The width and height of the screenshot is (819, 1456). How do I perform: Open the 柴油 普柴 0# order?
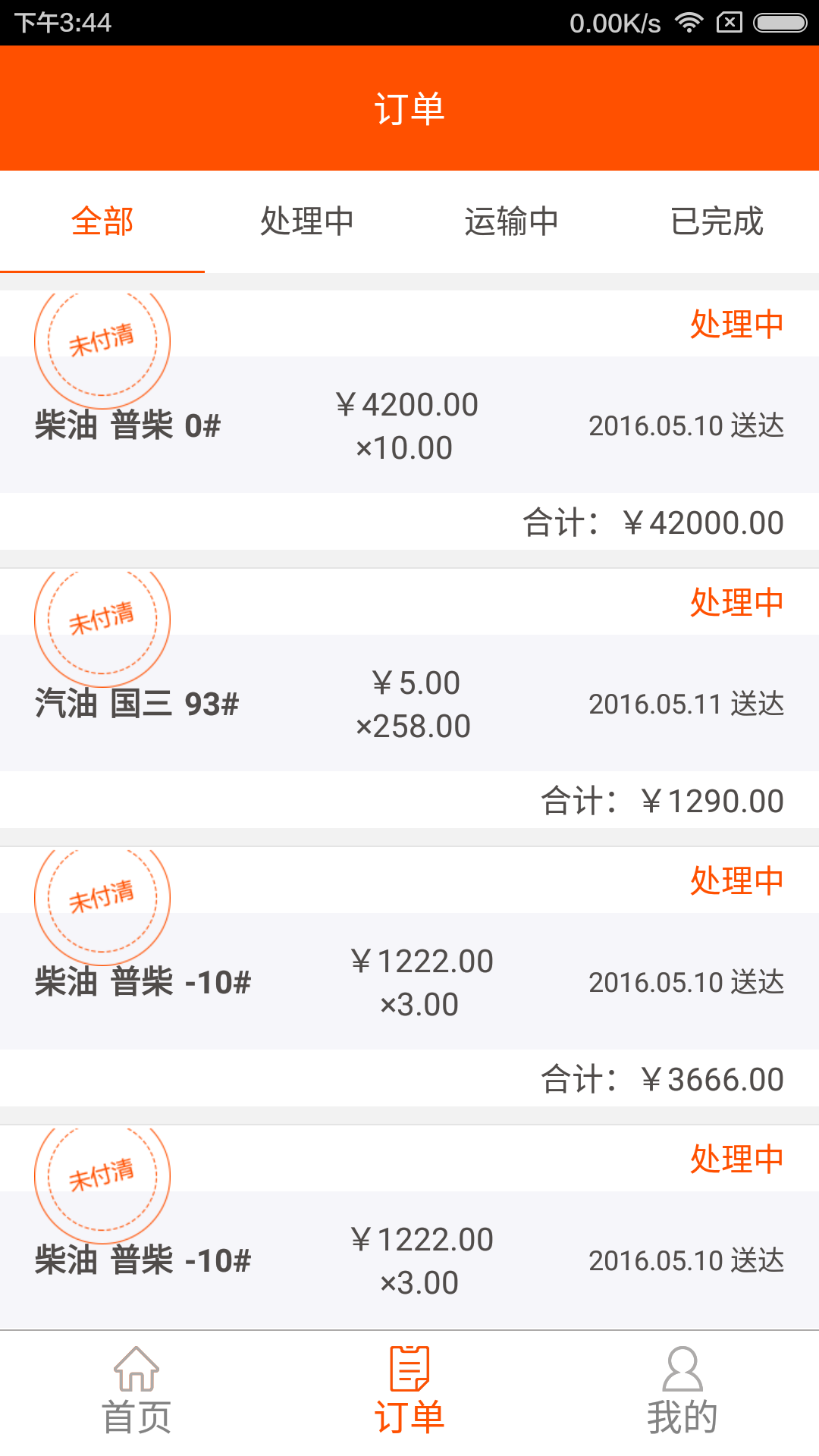point(409,425)
